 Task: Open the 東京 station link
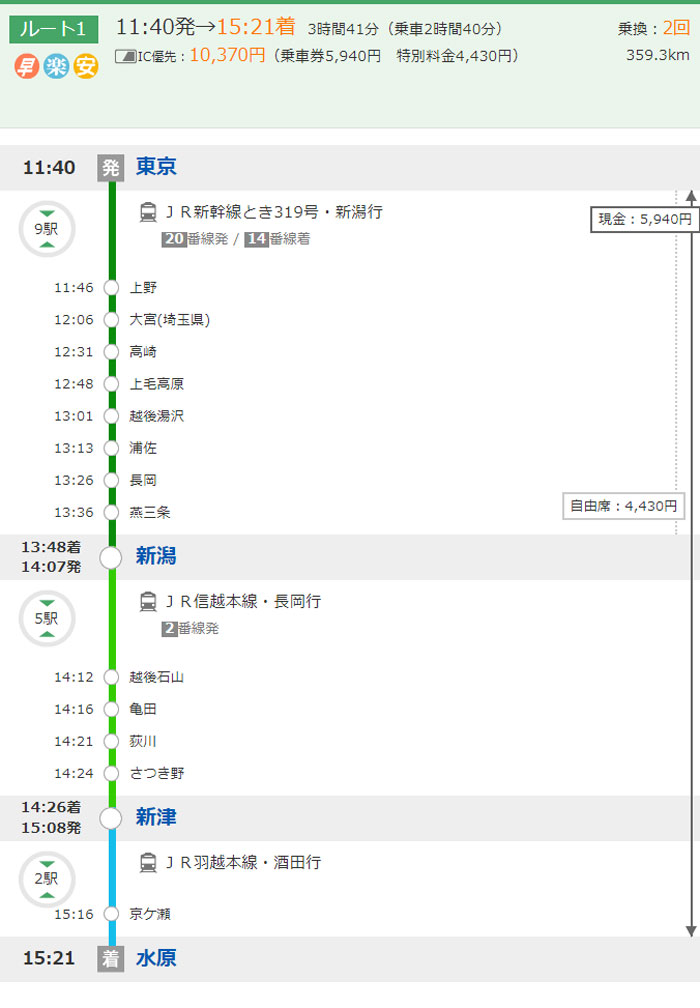[x=156, y=167]
